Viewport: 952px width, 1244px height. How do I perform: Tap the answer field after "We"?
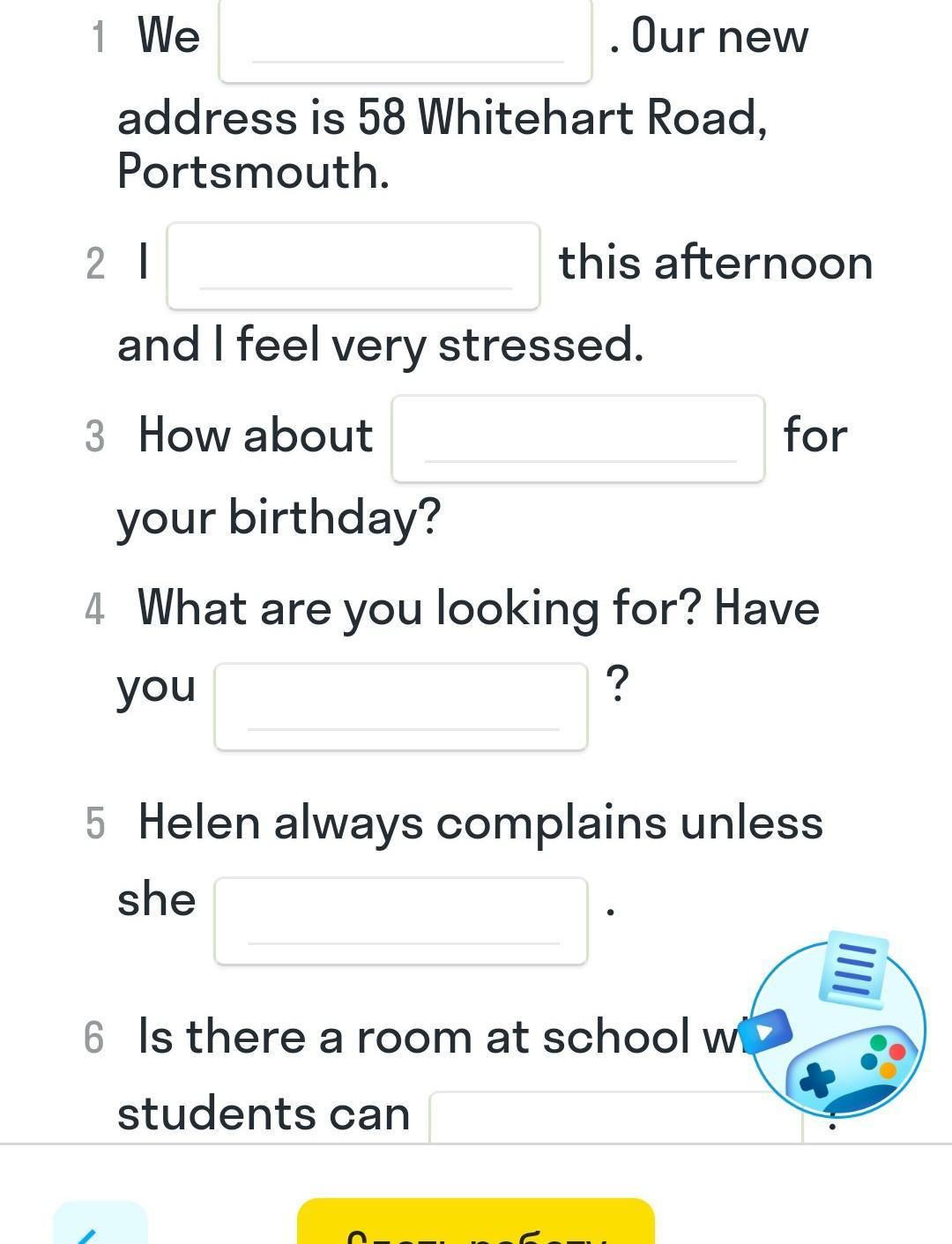click(x=405, y=41)
